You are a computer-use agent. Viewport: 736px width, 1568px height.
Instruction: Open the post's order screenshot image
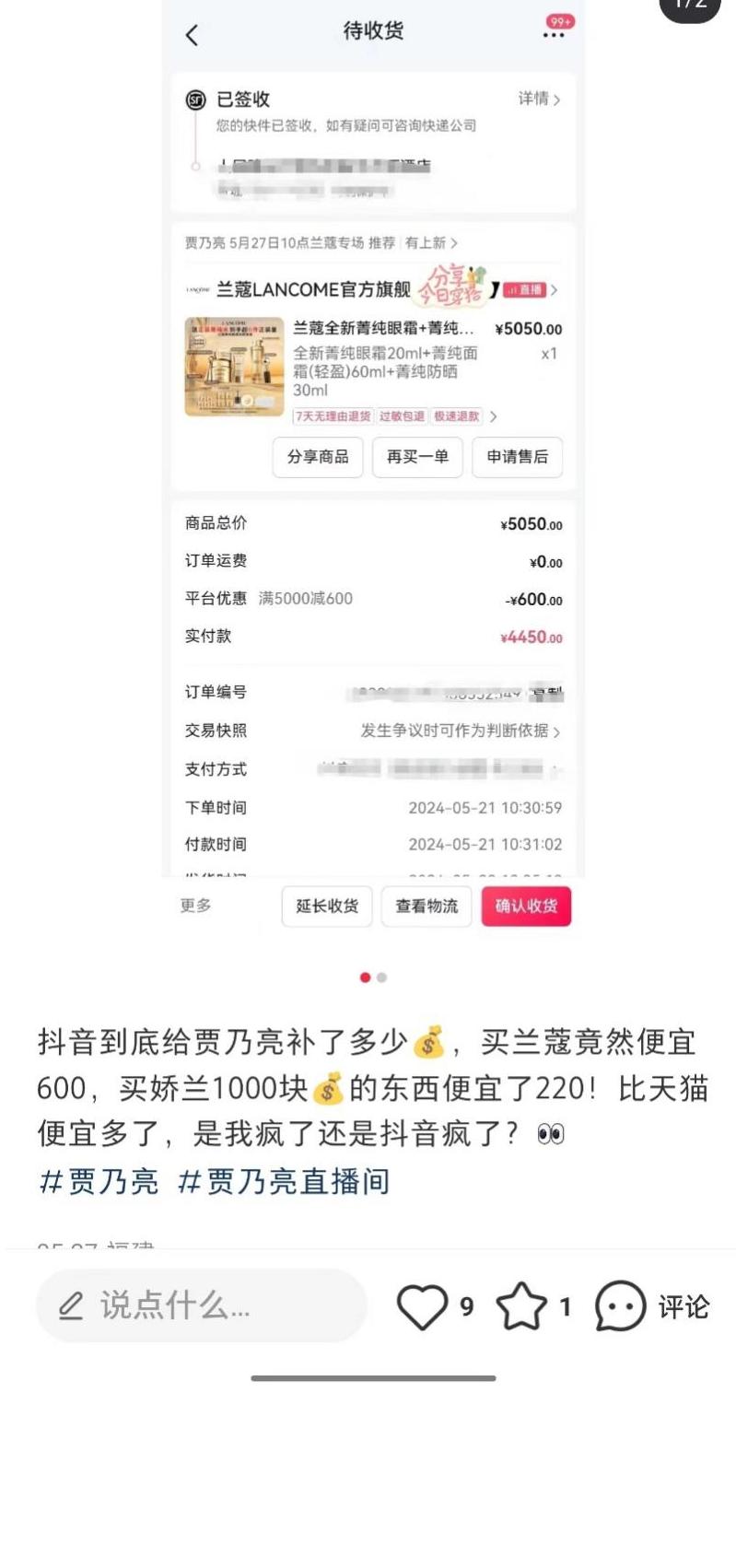(x=373, y=479)
